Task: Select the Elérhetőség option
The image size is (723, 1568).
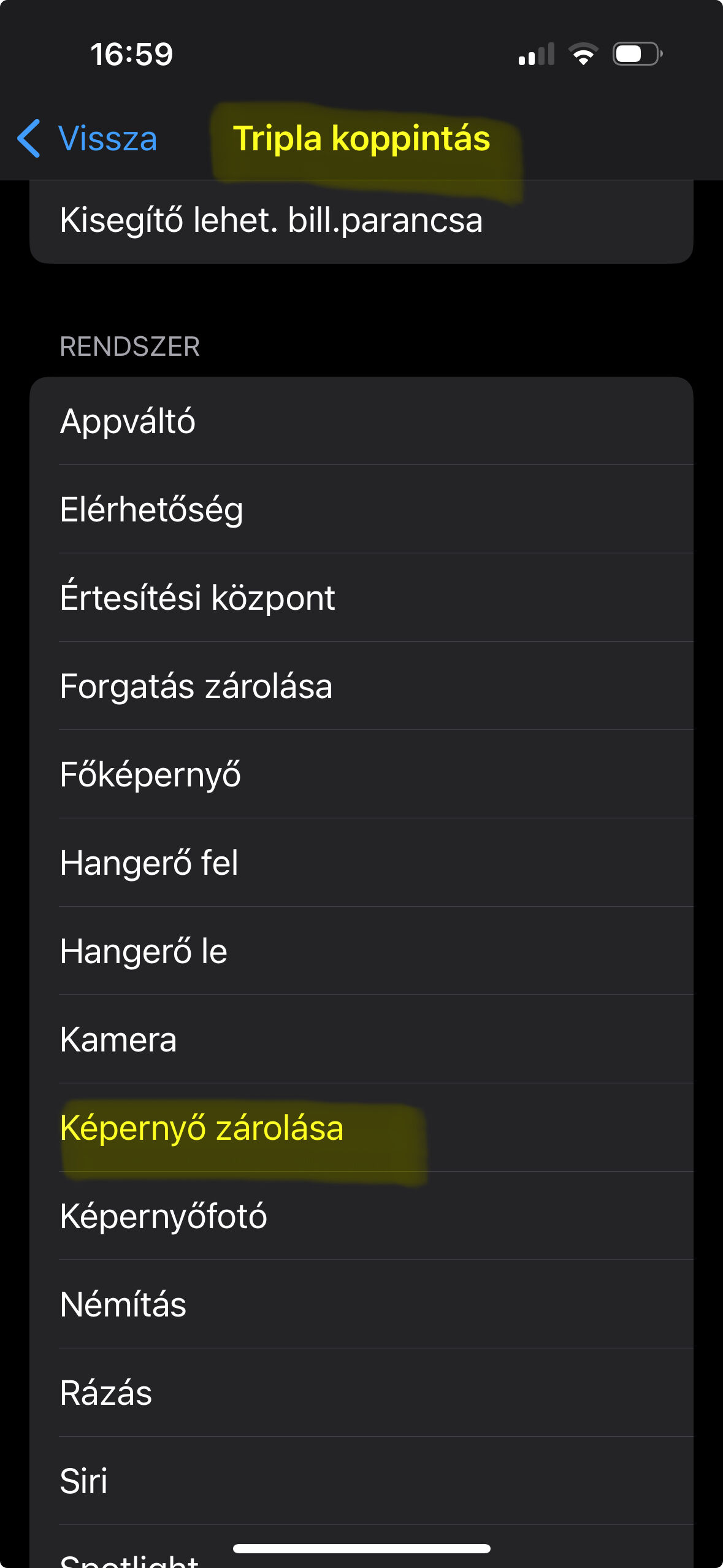Action: [361, 510]
